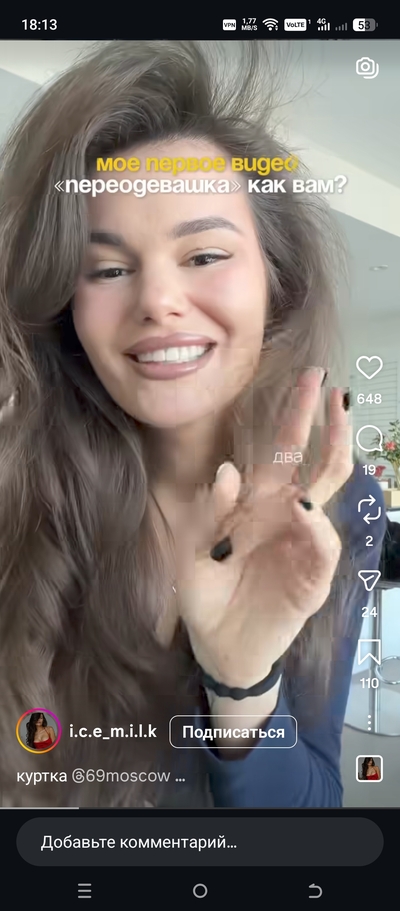This screenshot has height=911, width=400.
Task: Repost this reel with the arrows icon
Action: [369, 510]
